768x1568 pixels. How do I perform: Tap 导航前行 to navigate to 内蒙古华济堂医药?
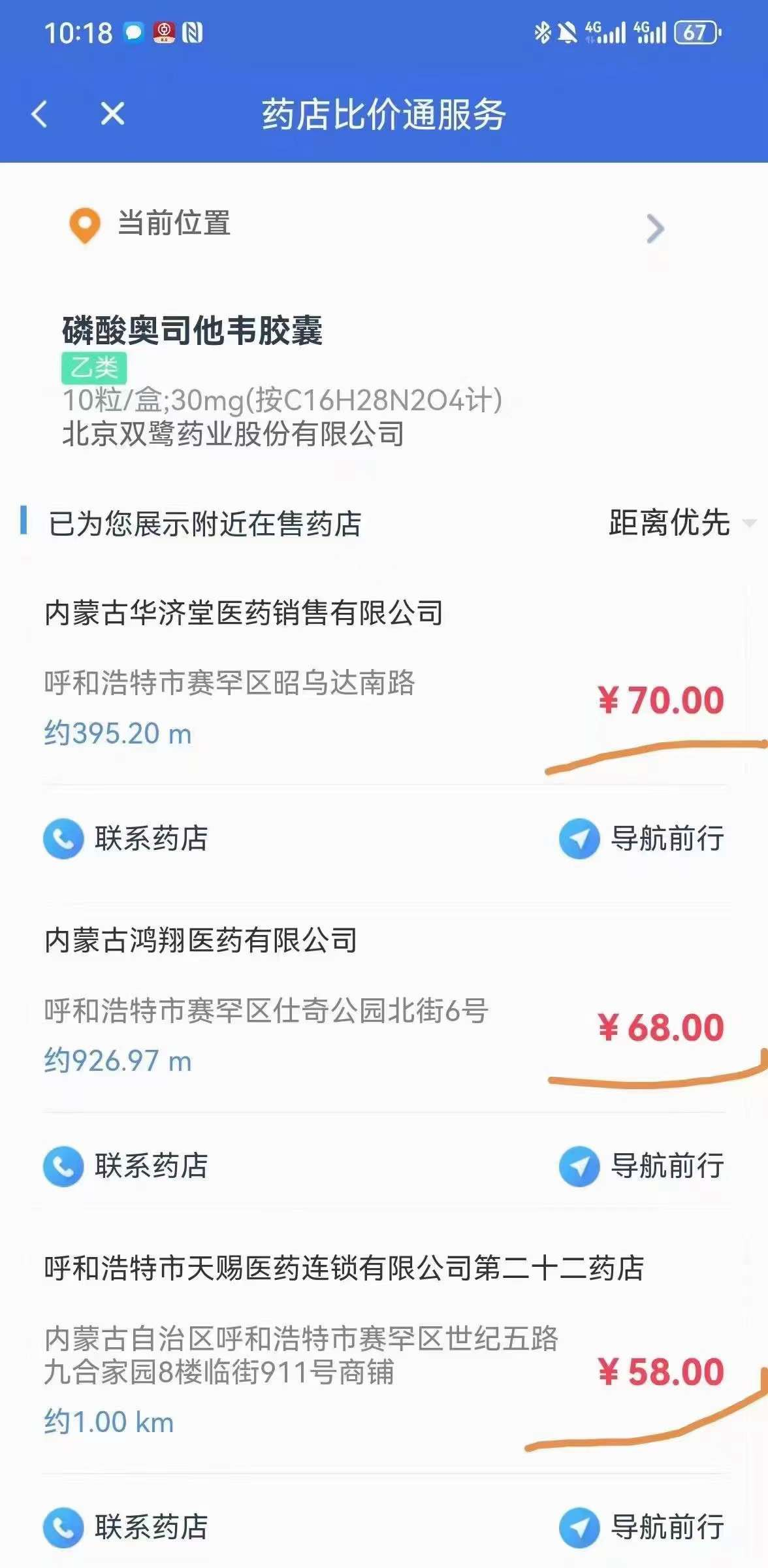pyautogui.click(x=641, y=838)
